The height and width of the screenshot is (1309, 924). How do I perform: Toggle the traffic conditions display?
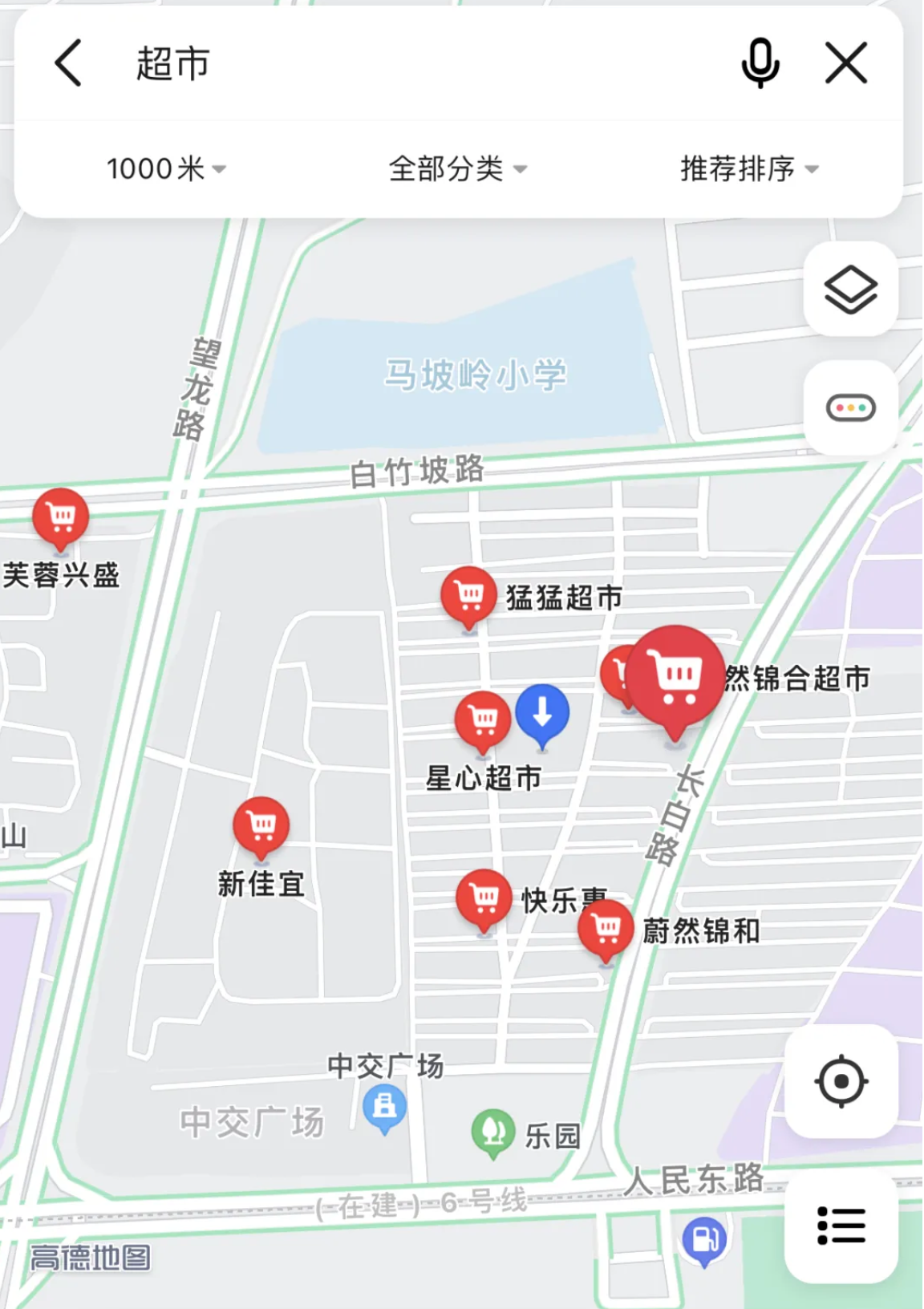pyautogui.click(x=850, y=408)
